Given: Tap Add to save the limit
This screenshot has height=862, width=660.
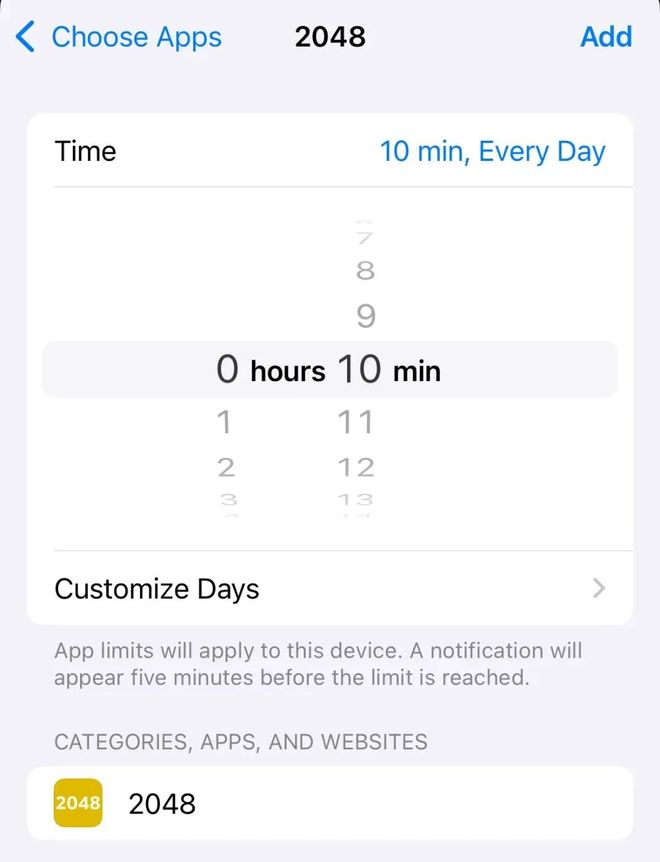Looking at the screenshot, I should coord(606,37).
